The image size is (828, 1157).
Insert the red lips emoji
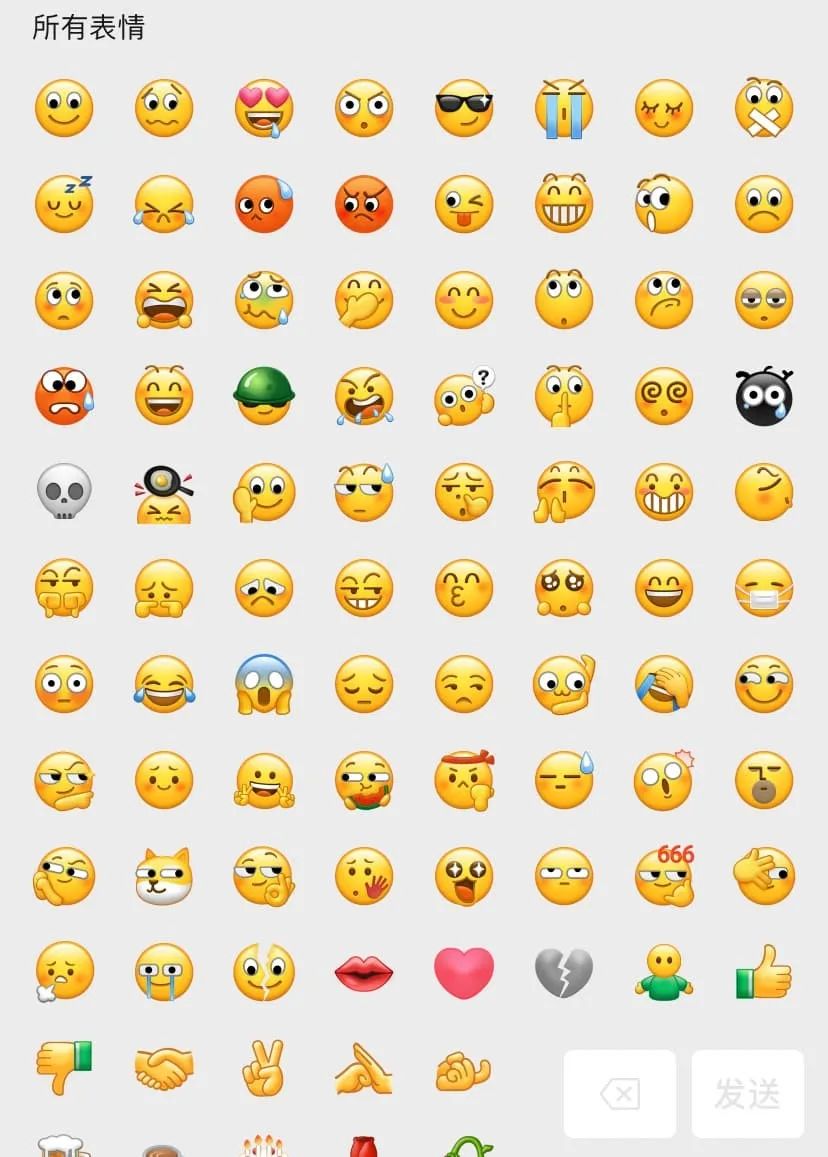[x=364, y=972]
